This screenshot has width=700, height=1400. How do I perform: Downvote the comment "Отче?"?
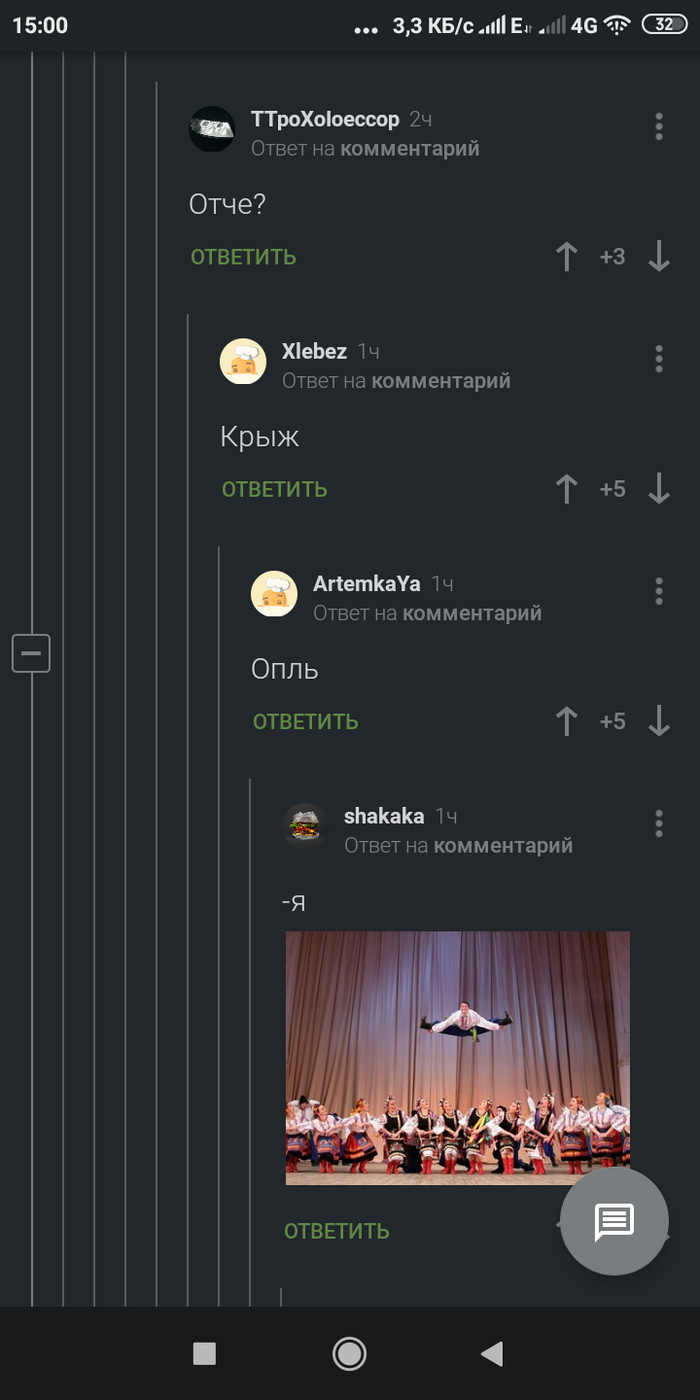[658, 257]
